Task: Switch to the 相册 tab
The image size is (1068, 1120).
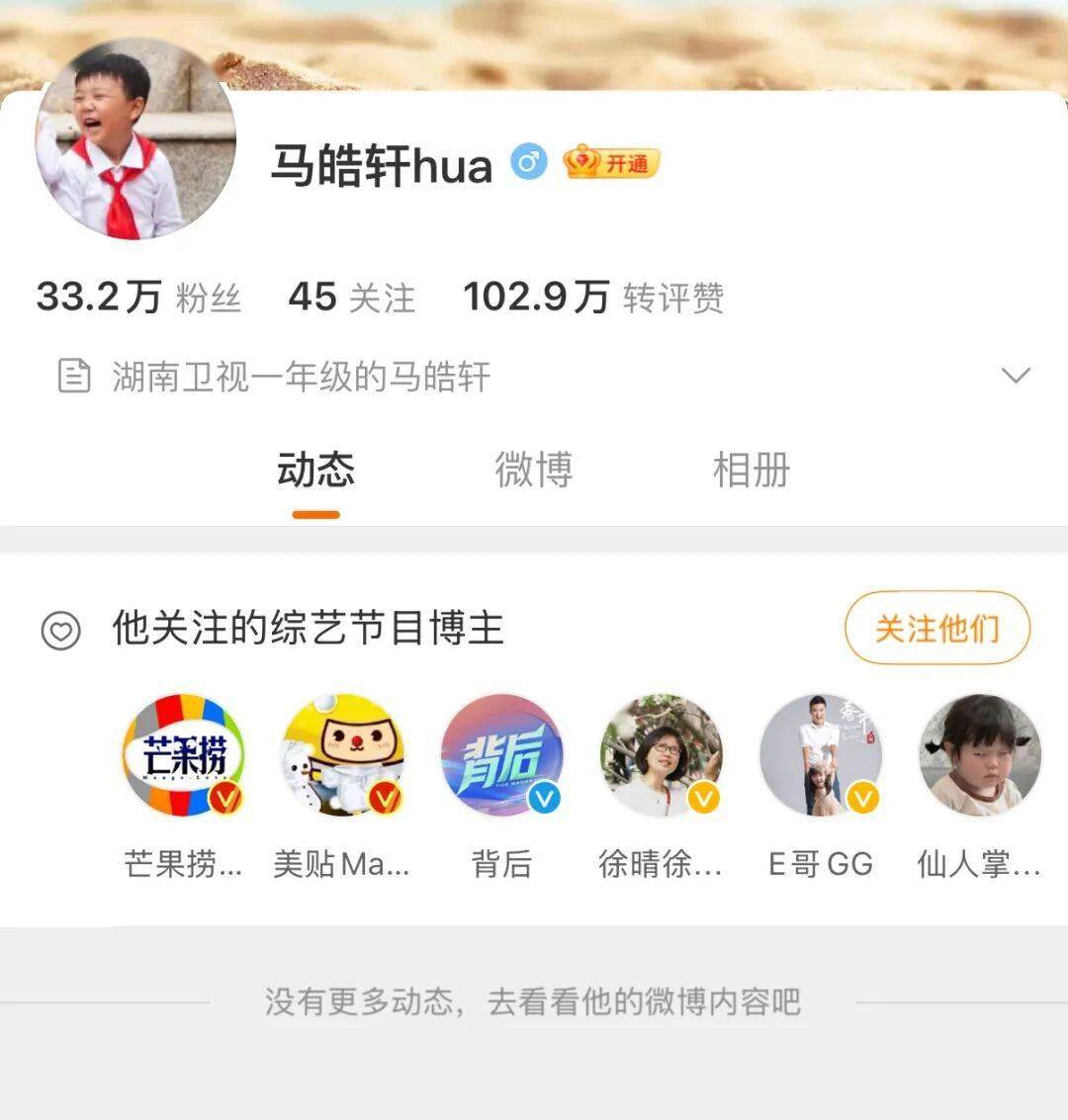Action: pyautogui.click(x=751, y=471)
